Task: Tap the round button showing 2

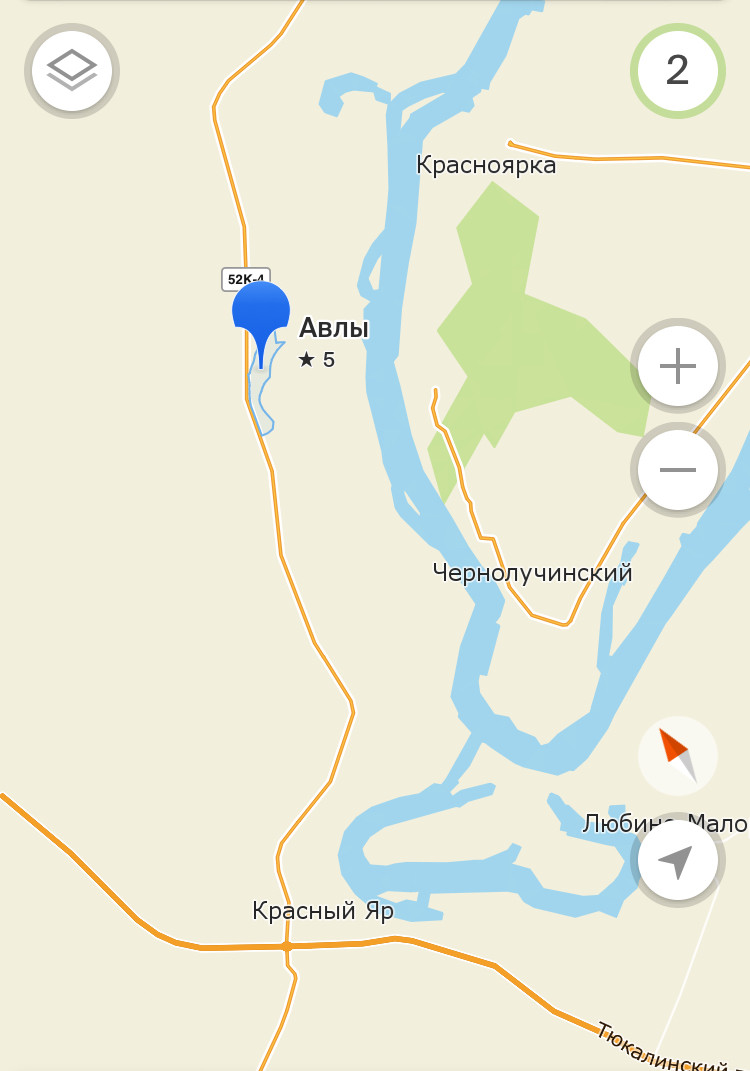Action: 677,70
